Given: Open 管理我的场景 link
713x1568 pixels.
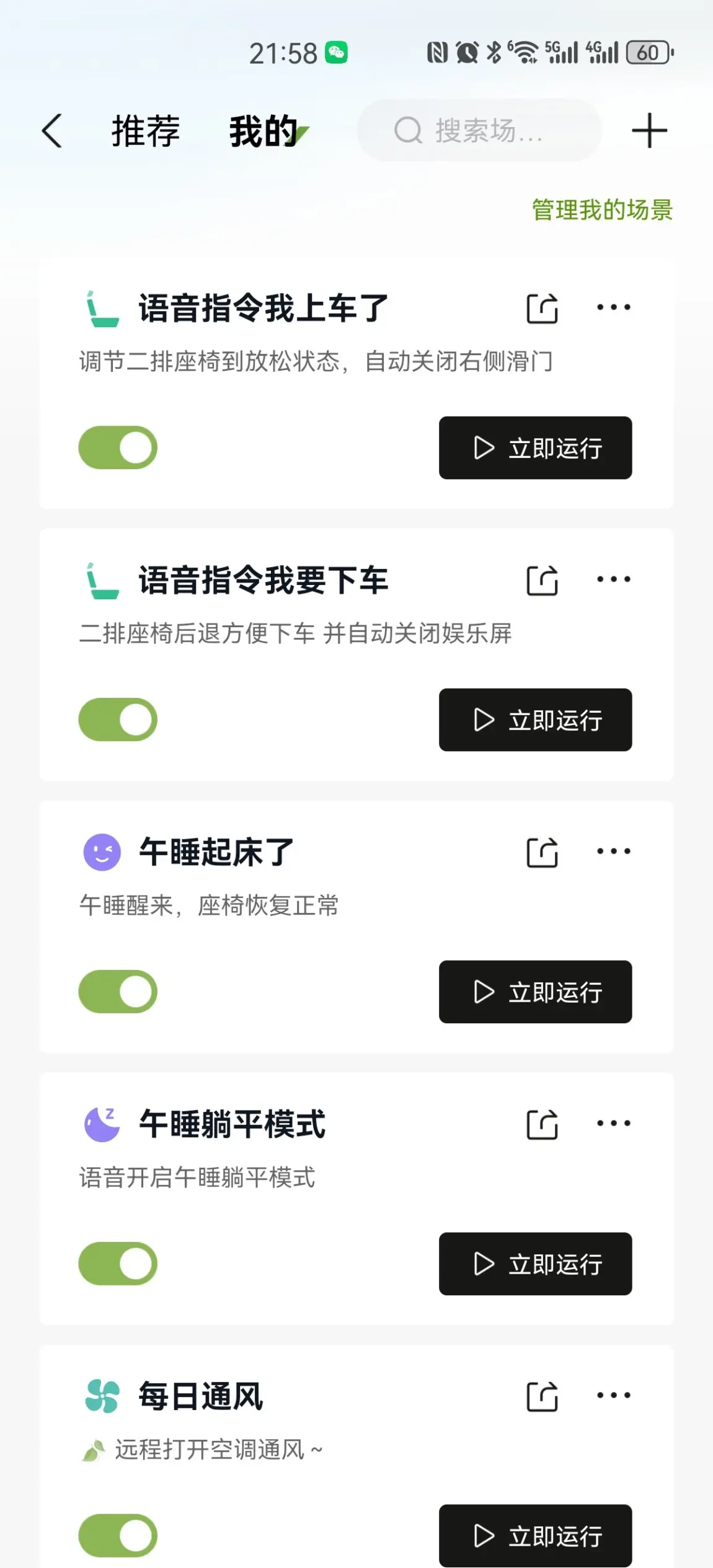Looking at the screenshot, I should point(602,210).
